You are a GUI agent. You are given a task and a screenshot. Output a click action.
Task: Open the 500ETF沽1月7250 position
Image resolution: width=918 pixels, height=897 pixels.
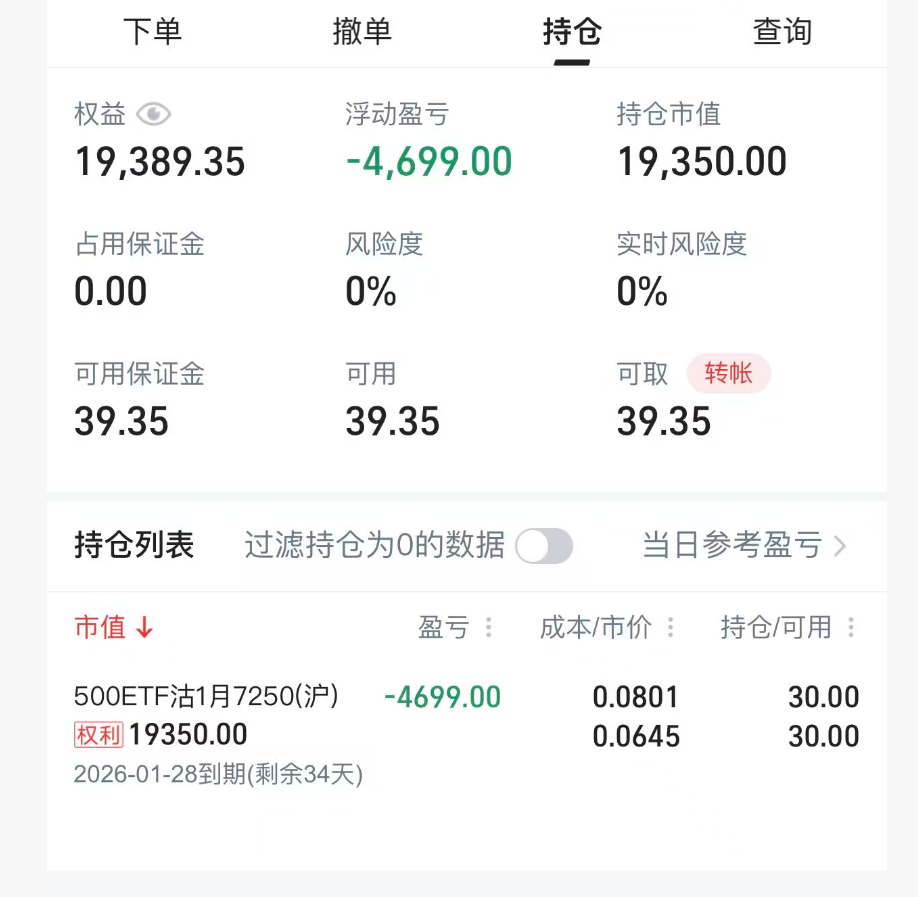206,697
